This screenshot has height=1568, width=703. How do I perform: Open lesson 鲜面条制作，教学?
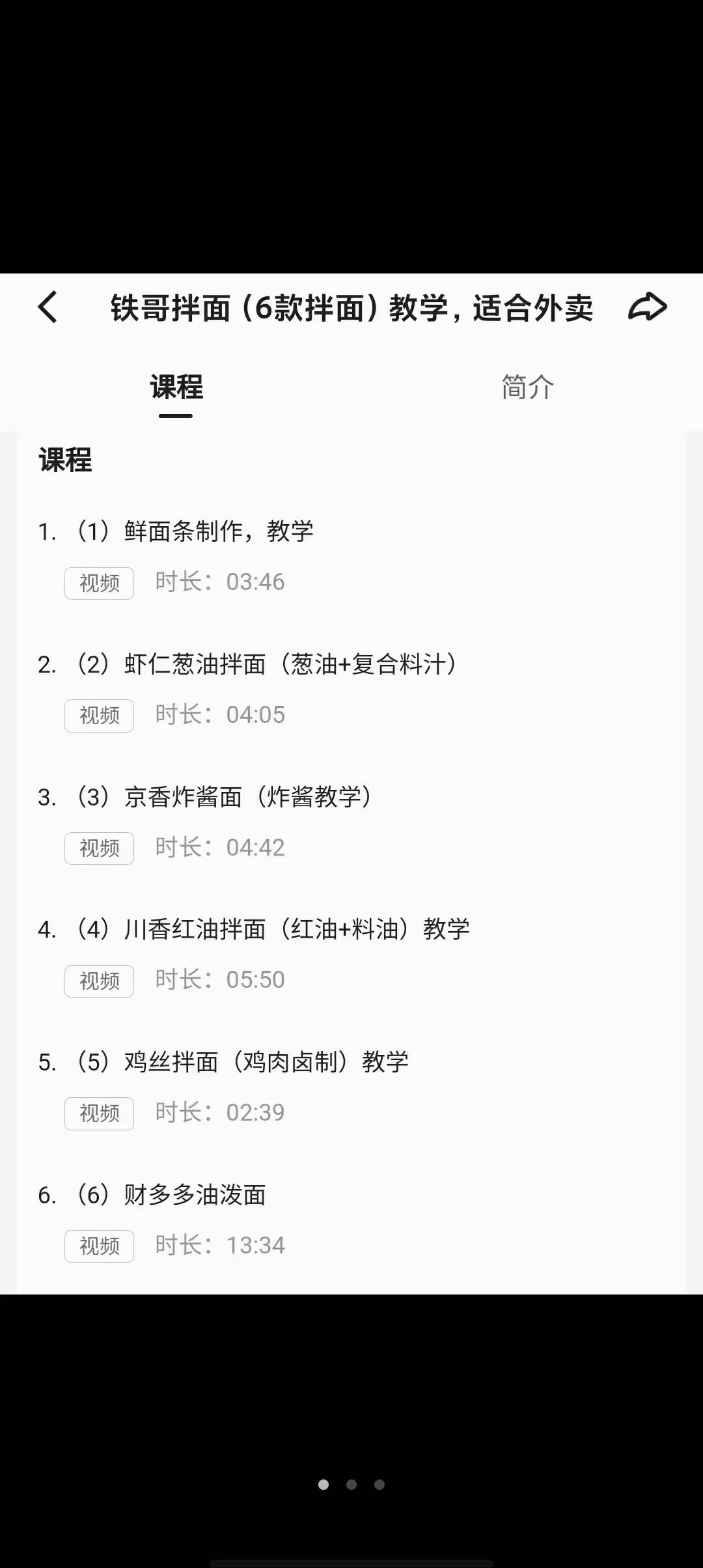click(x=195, y=531)
